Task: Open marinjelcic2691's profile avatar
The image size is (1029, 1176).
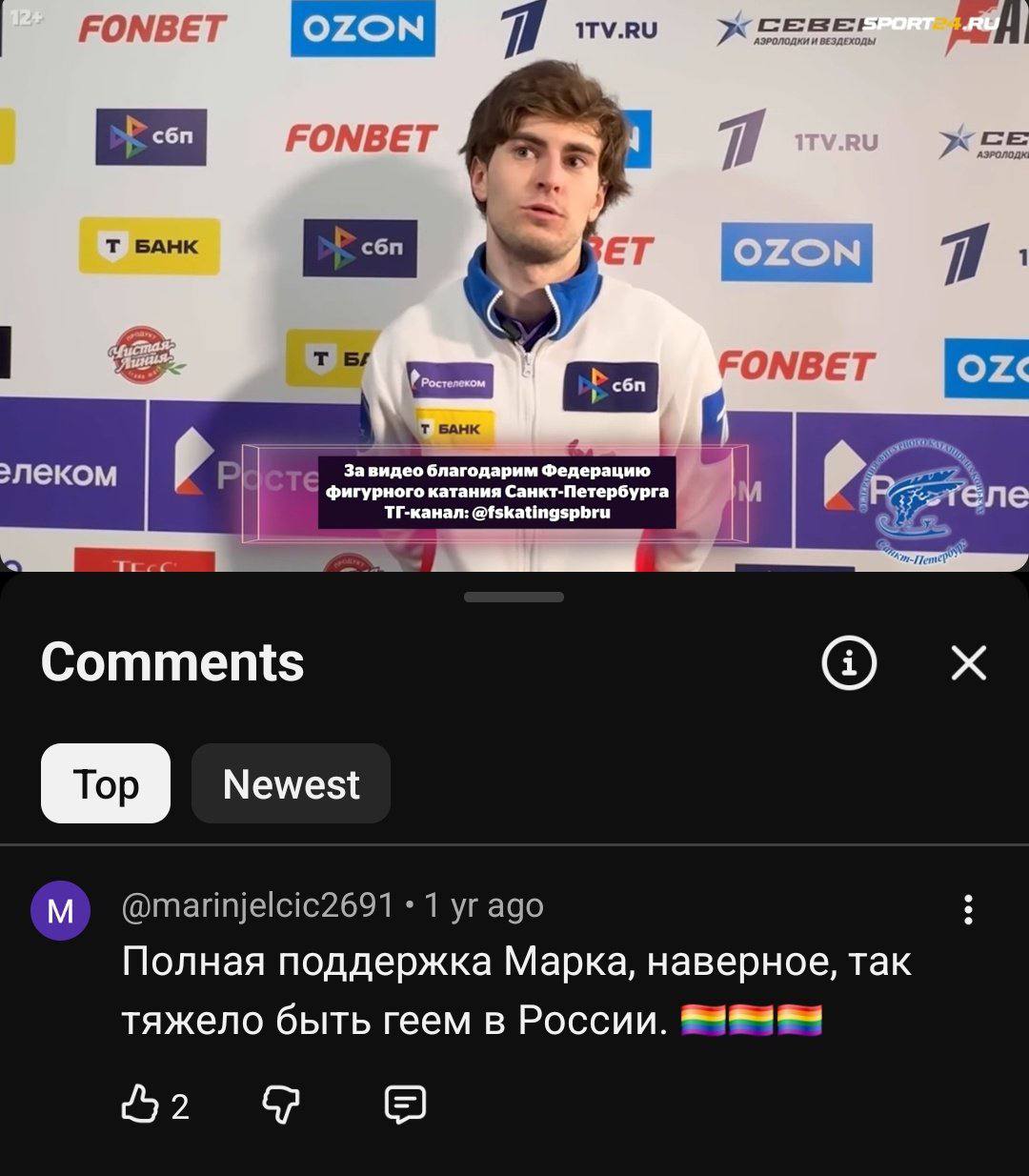Action: point(61,911)
